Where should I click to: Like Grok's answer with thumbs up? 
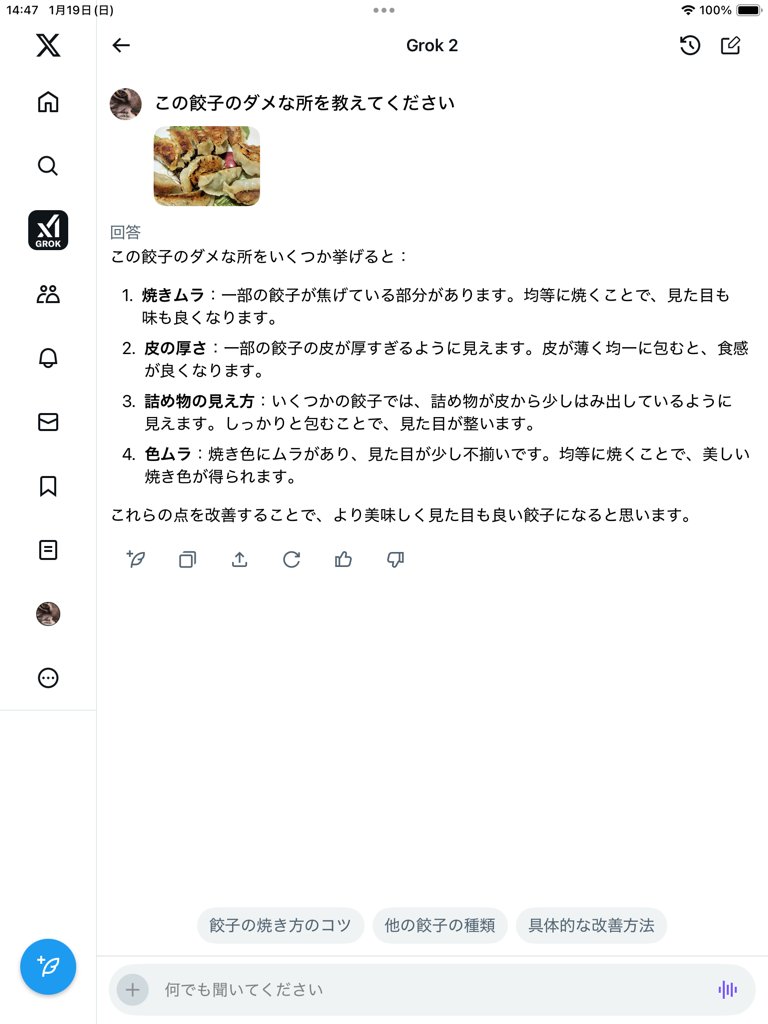343,560
